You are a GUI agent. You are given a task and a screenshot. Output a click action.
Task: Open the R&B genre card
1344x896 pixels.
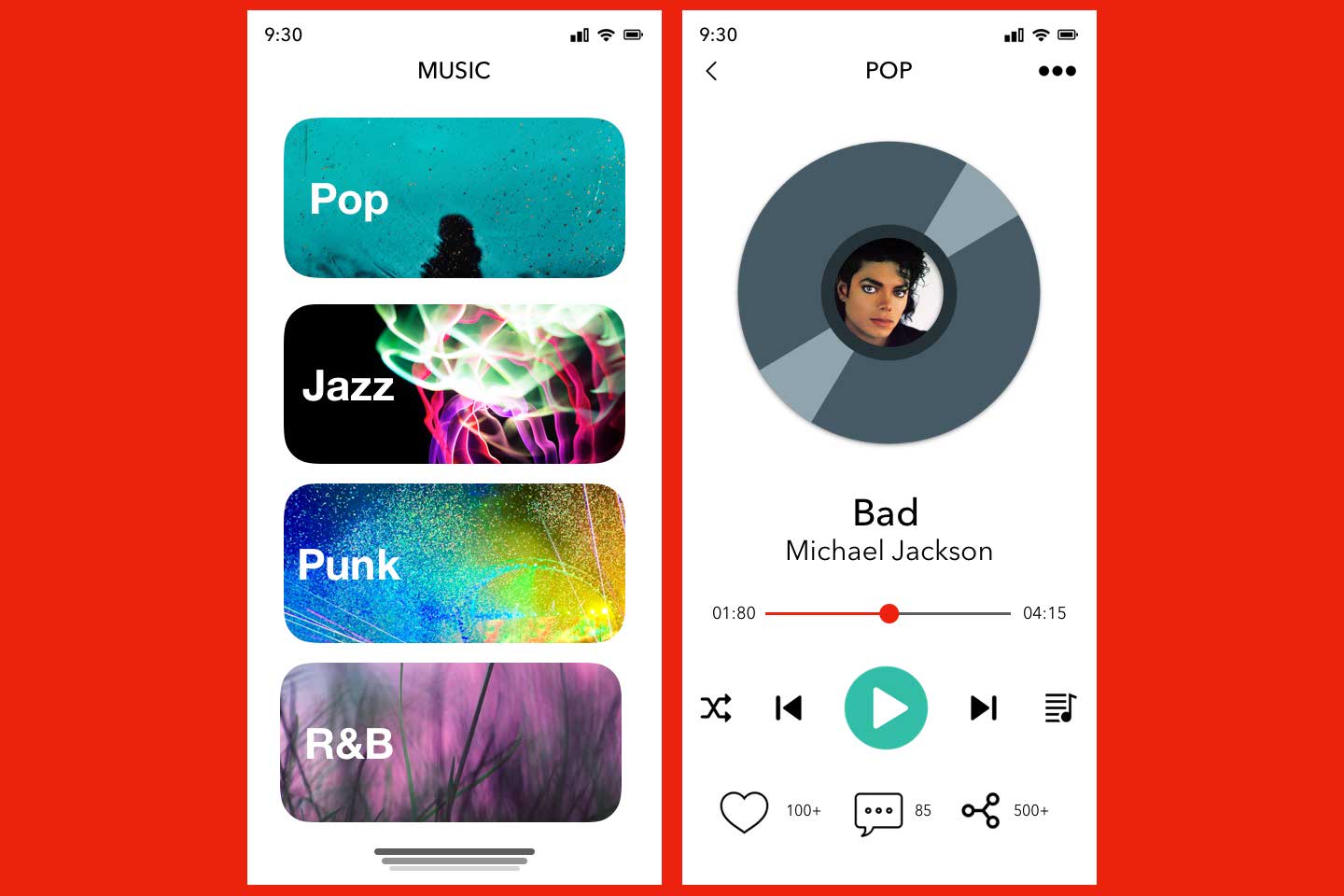[451, 743]
